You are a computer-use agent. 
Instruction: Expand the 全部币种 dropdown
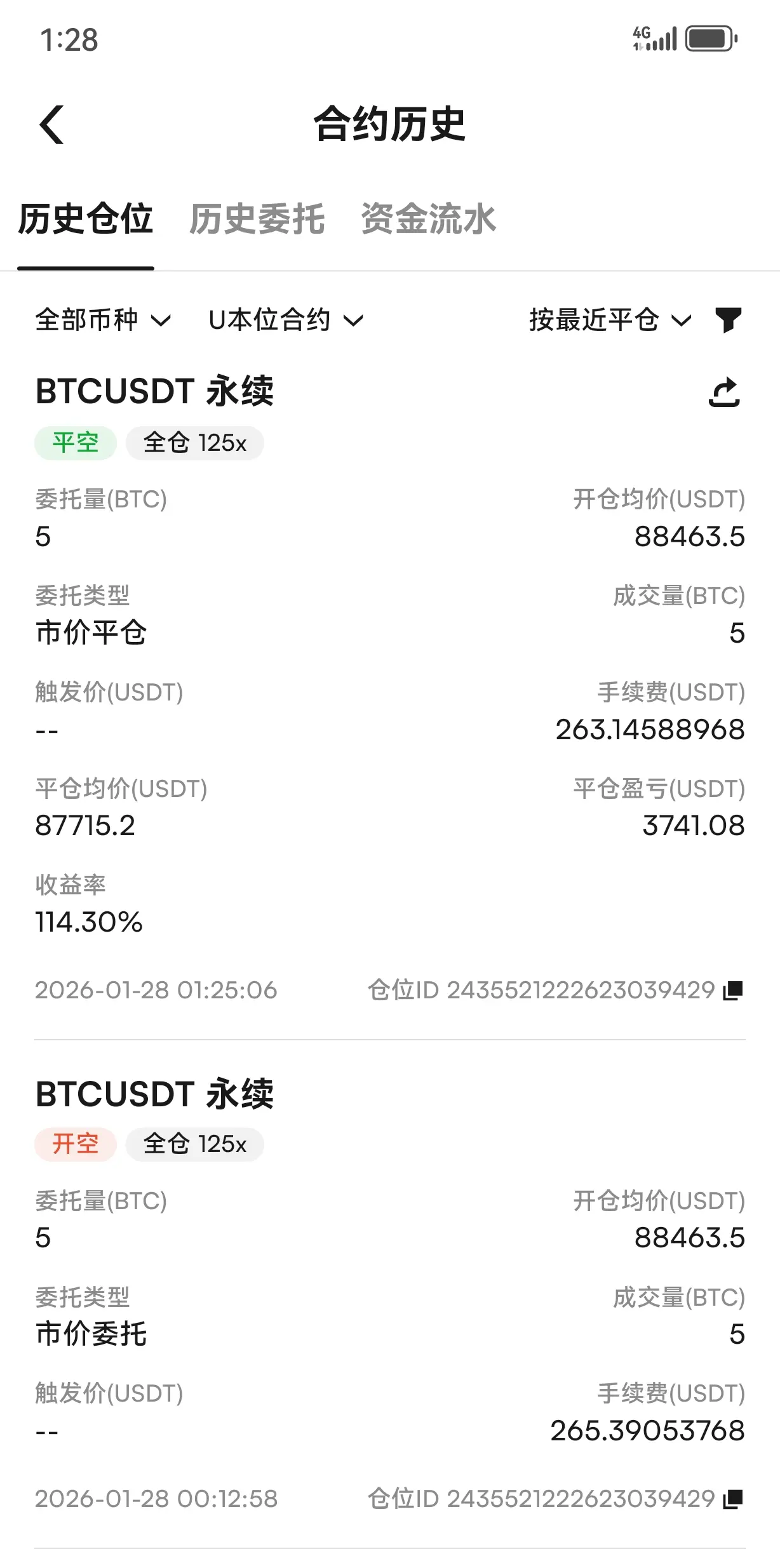pyautogui.click(x=103, y=320)
